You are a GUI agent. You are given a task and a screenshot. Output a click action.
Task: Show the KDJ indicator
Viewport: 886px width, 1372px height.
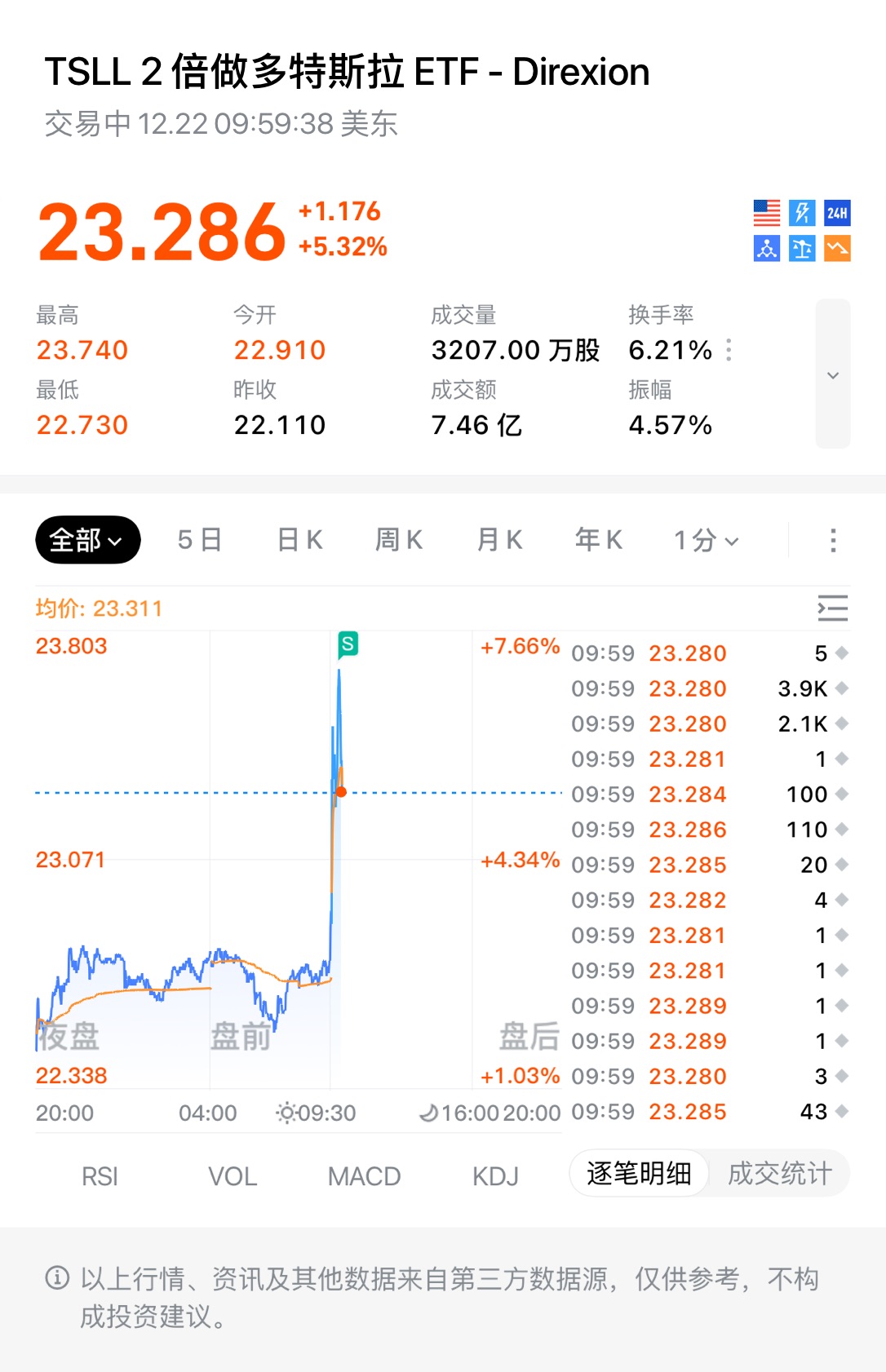click(495, 1176)
